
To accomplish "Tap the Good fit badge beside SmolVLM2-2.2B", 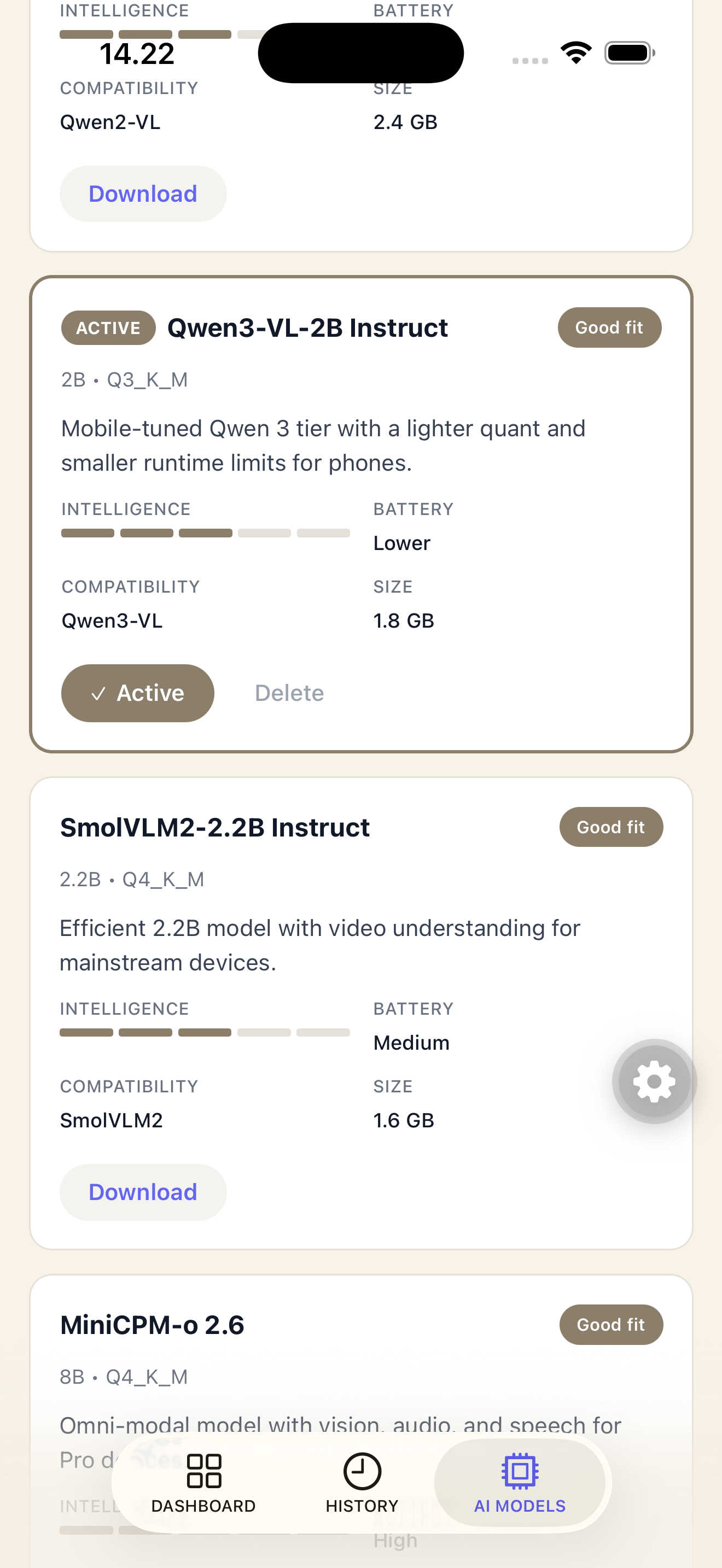I will [610, 827].
